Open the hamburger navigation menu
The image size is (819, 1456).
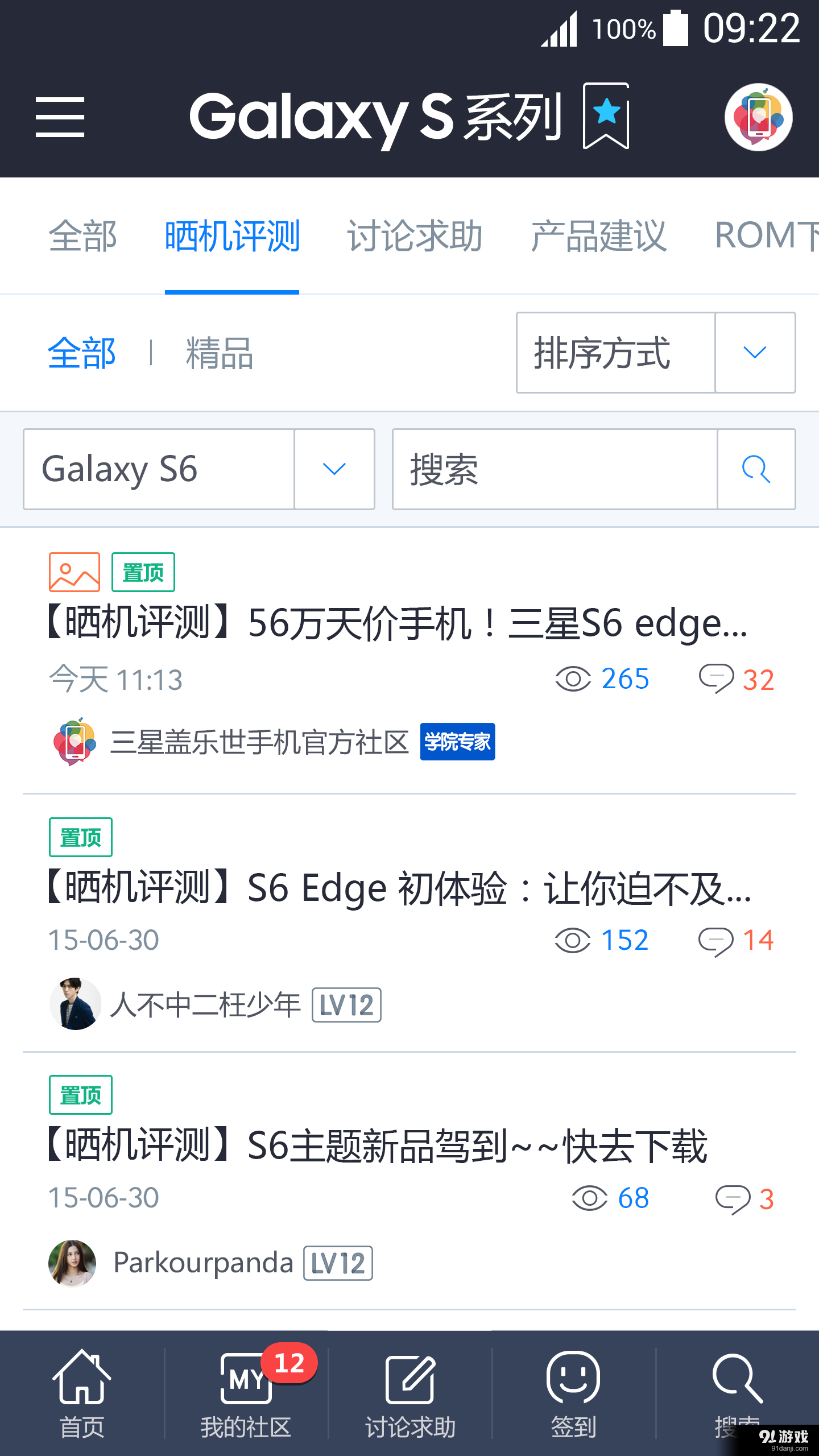(x=60, y=118)
